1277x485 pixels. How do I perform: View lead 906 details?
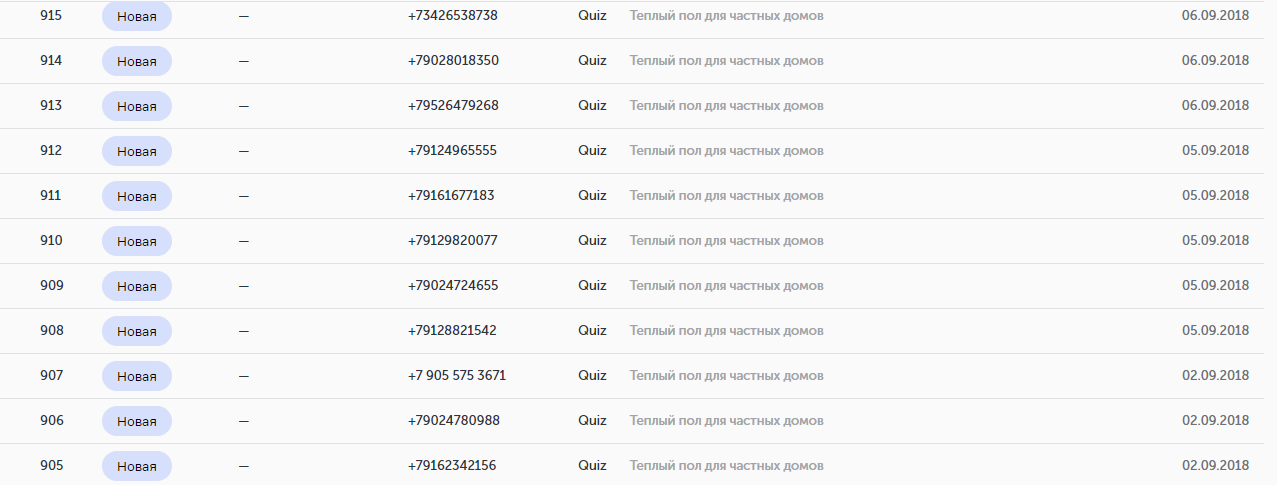click(51, 421)
